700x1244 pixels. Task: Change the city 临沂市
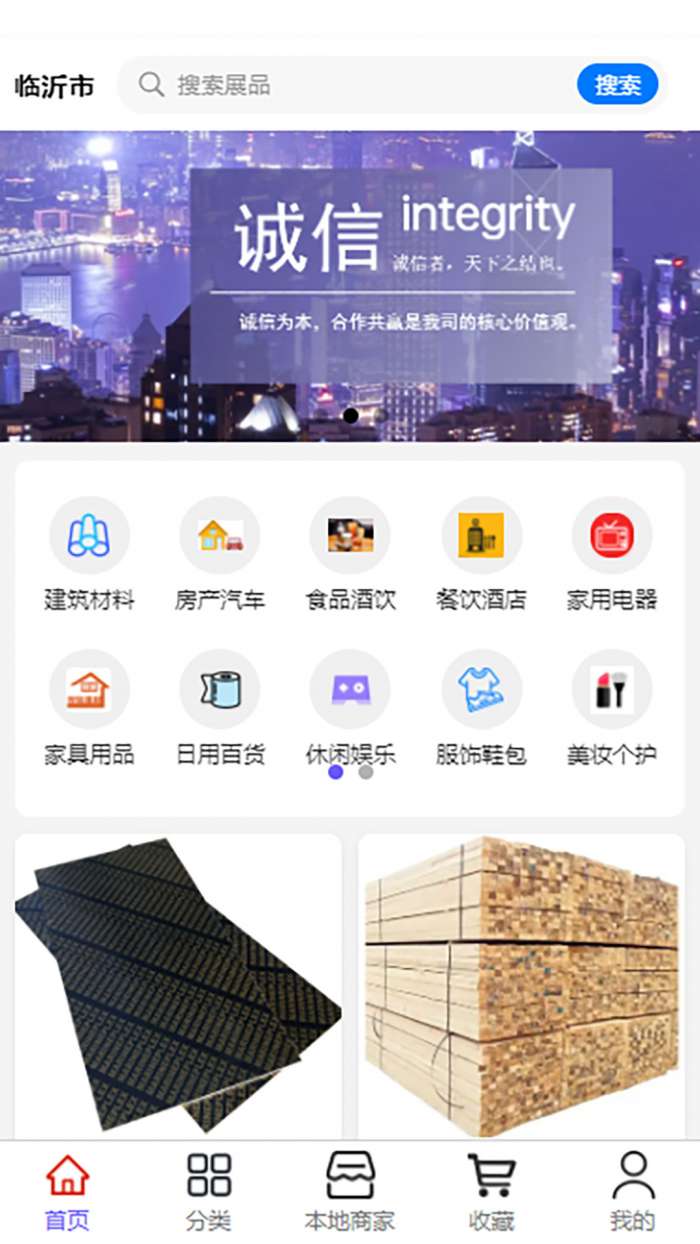click(x=54, y=86)
